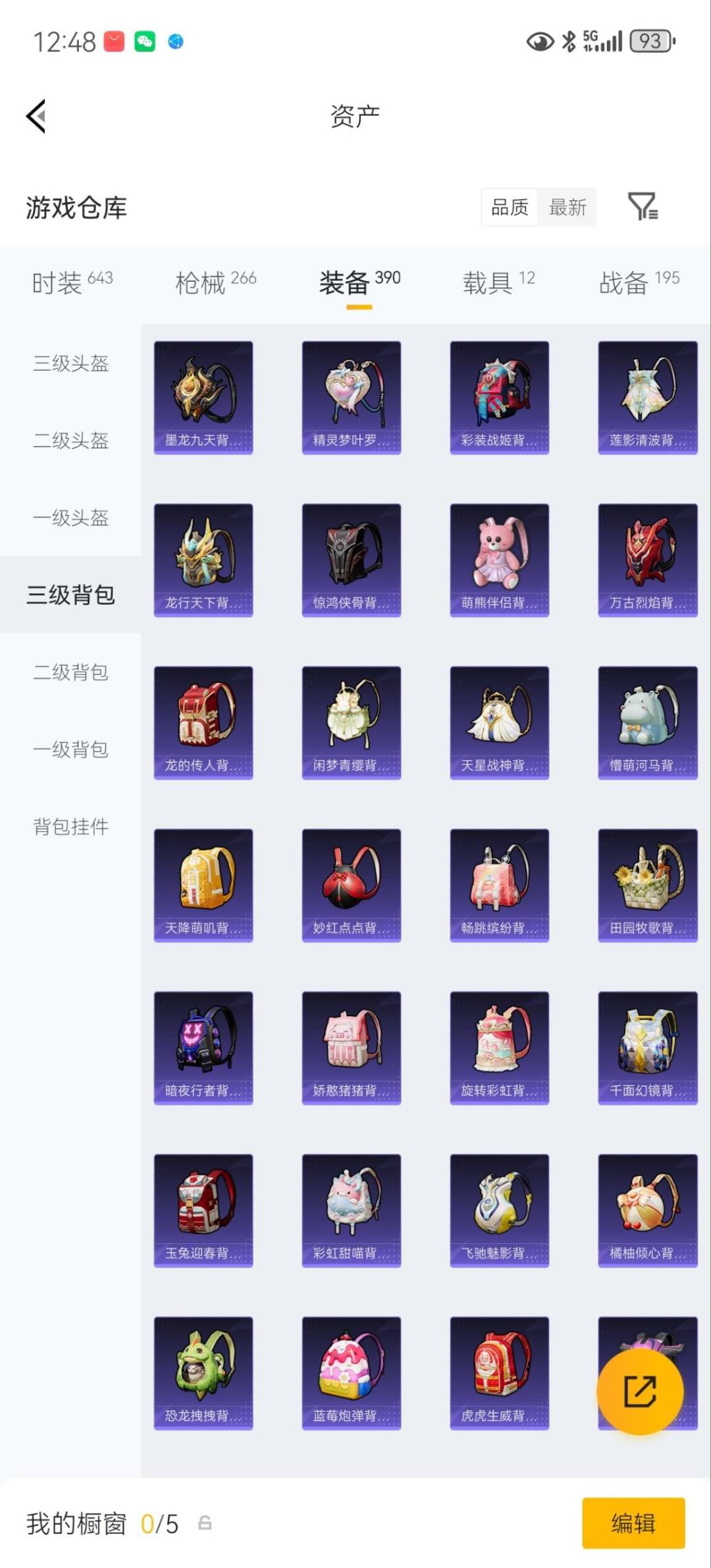Open the filter icon beside 最新
711x1568 pixels.
(642, 207)
